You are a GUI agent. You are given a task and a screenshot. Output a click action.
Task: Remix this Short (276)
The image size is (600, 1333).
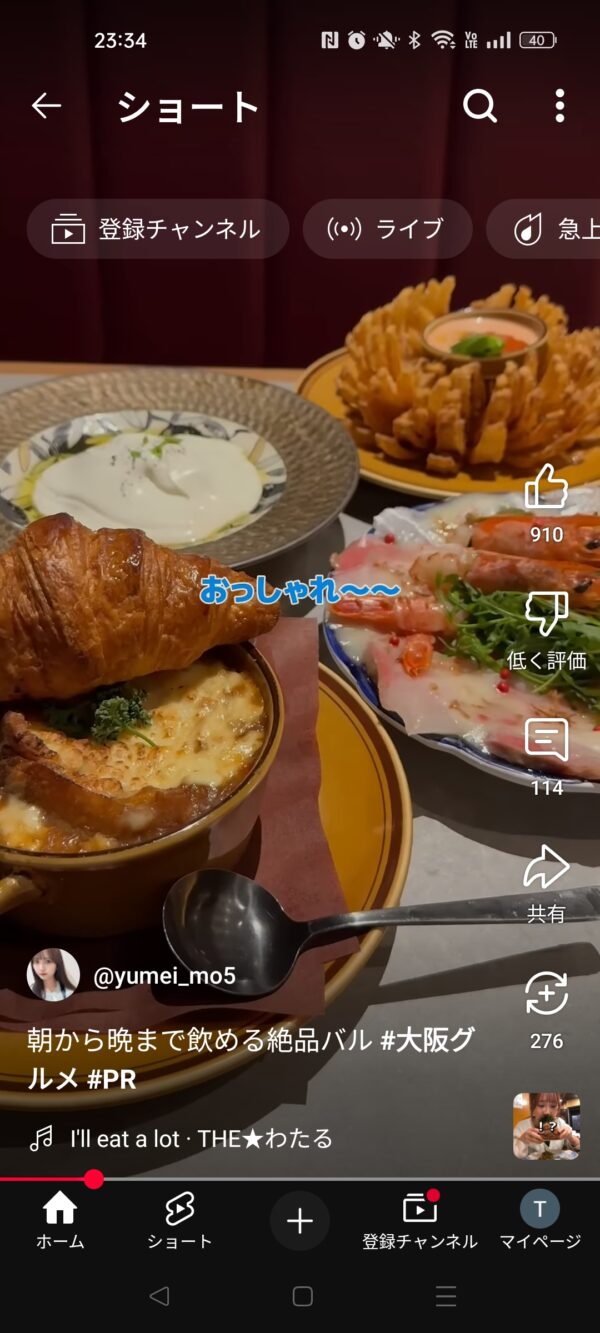click(546, 995)
